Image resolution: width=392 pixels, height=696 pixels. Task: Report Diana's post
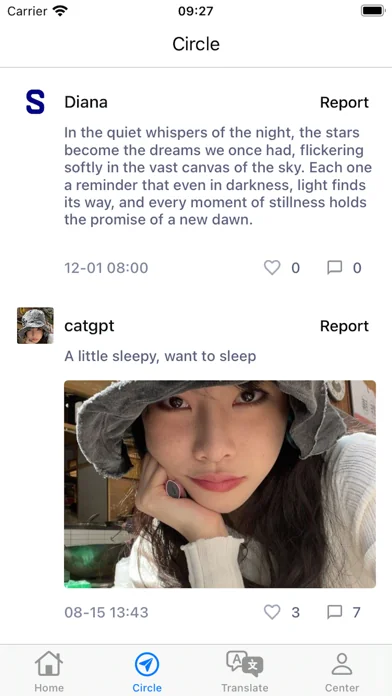coord(344,103)
